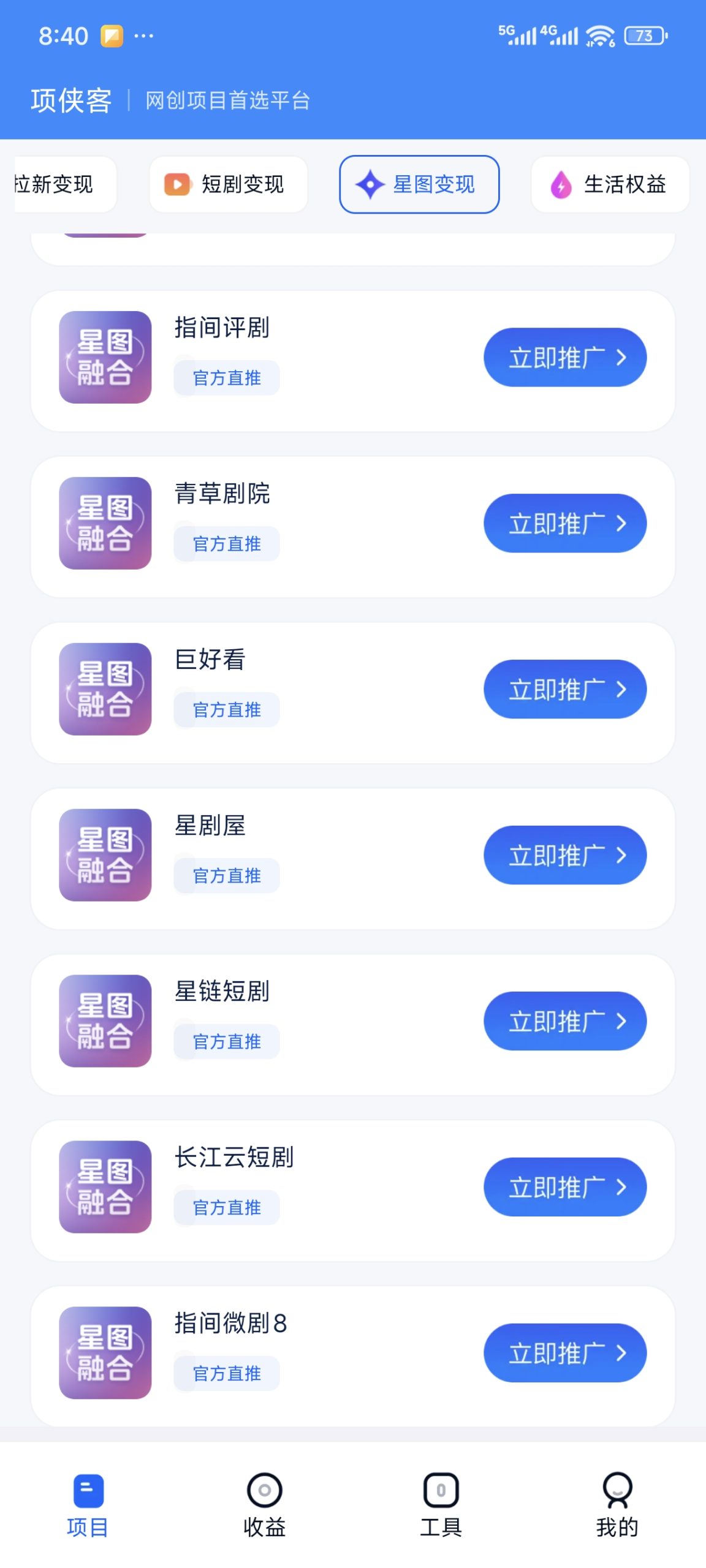706x1568 pixels.
Task: Open 立即推广 for 指间评剧
Action: point(564,356)
